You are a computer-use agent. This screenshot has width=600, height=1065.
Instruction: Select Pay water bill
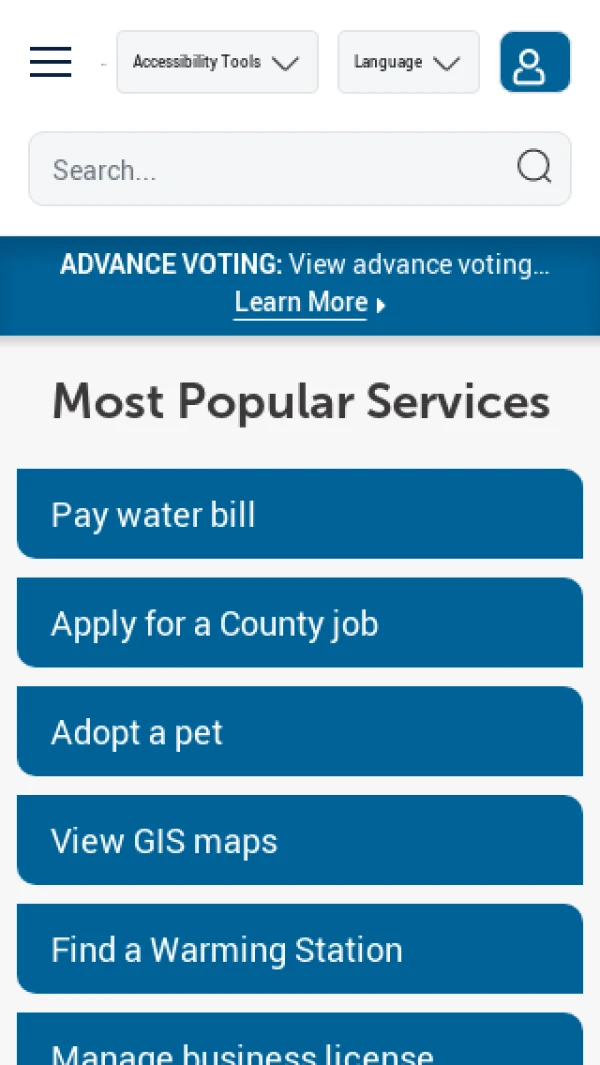[299, 514]
